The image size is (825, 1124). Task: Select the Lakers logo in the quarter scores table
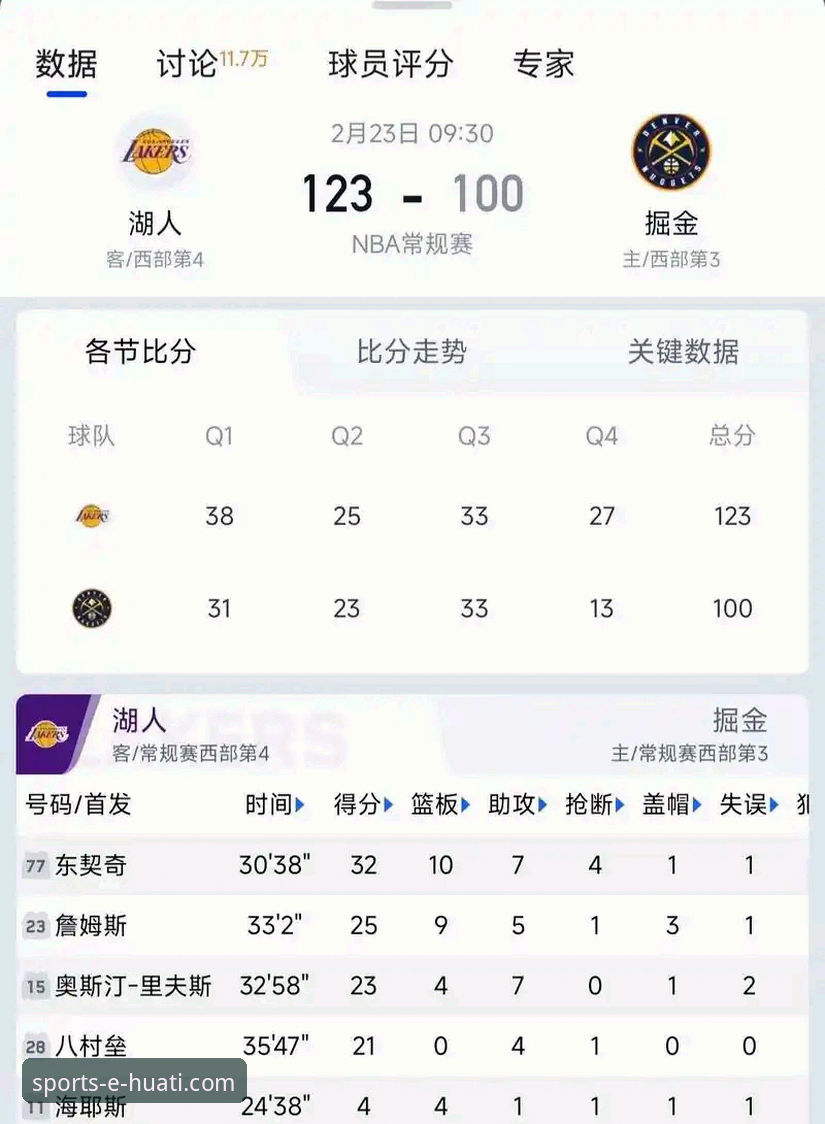click(91, 516)
